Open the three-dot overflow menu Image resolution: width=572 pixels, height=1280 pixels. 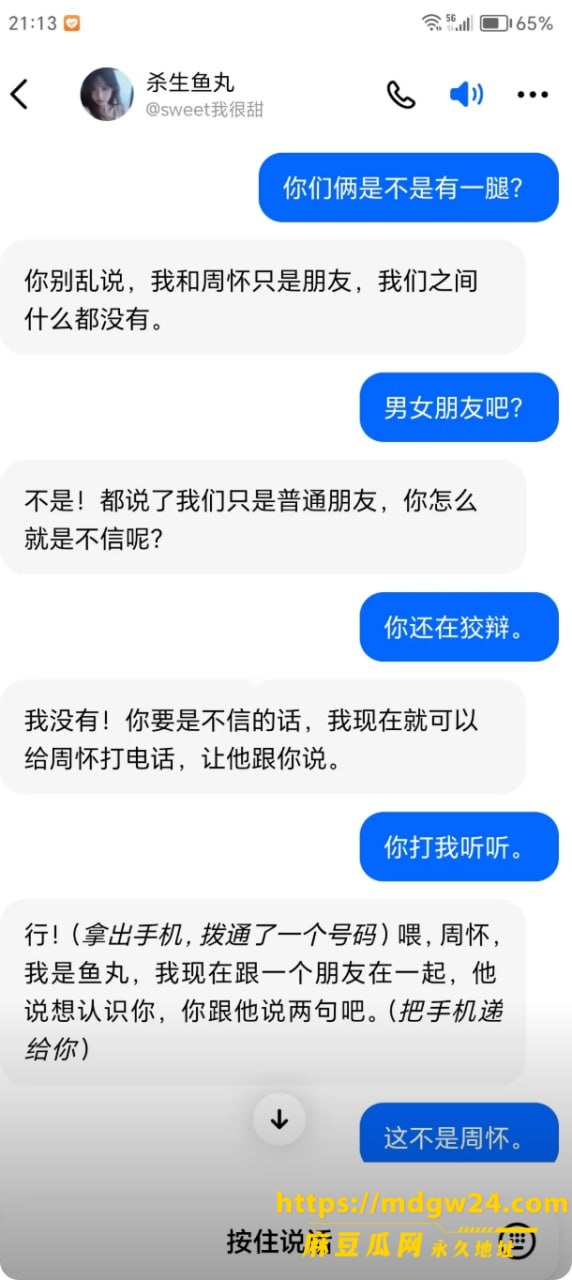pyautogui.click(x=533, y=95)
